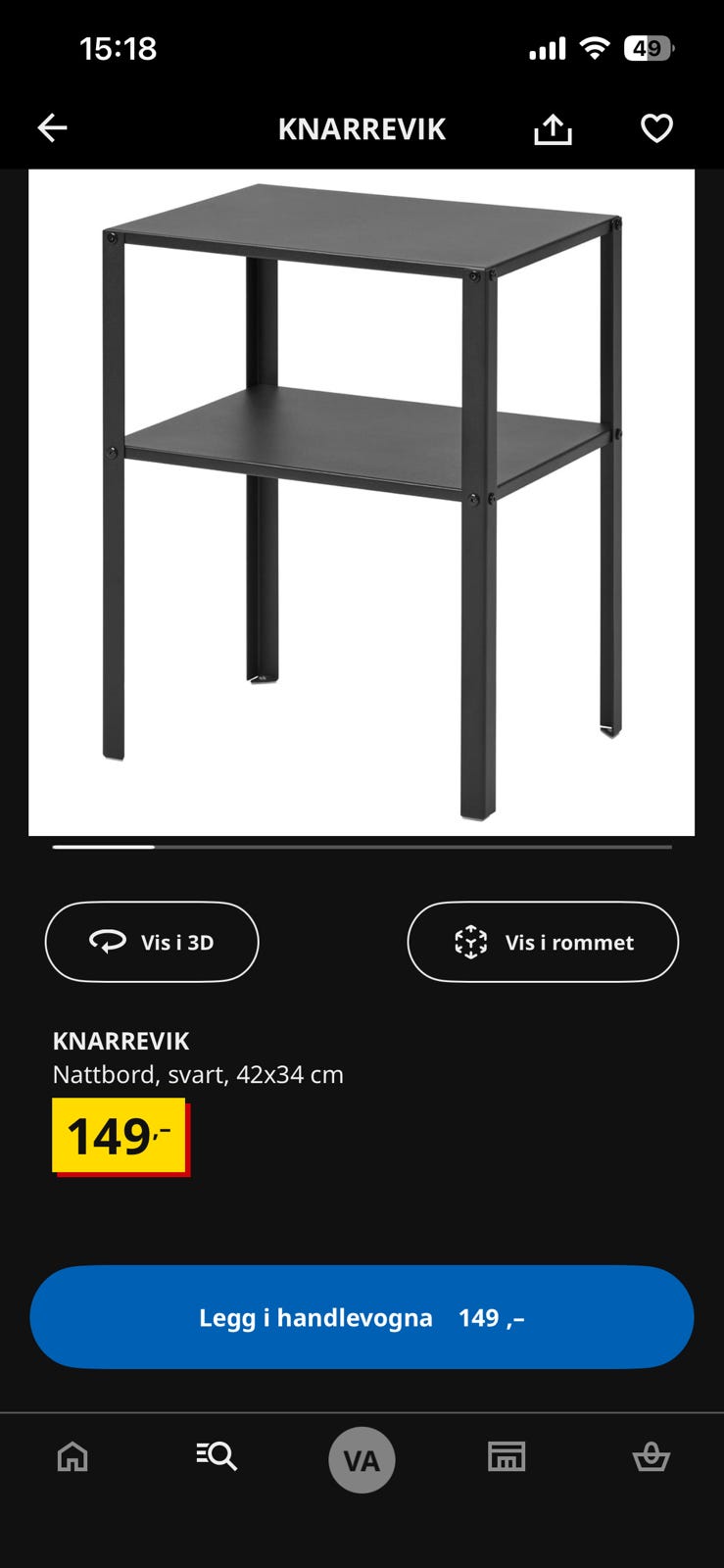Screen dimensions: 724x1568
Task: Switch to the Home tab
Action: coord(72,1457)
